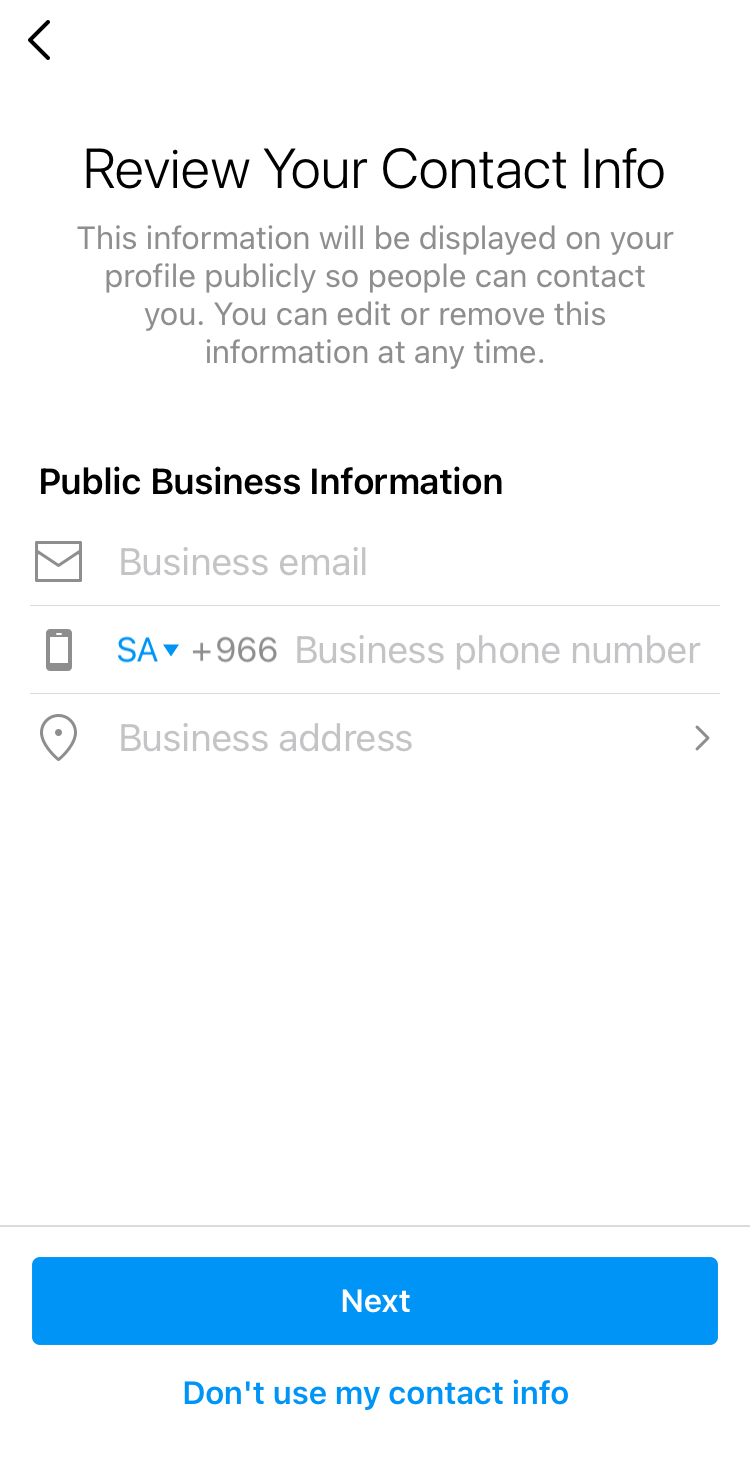
Task: Select Don't use my contact info
Action: [375, 1393]
